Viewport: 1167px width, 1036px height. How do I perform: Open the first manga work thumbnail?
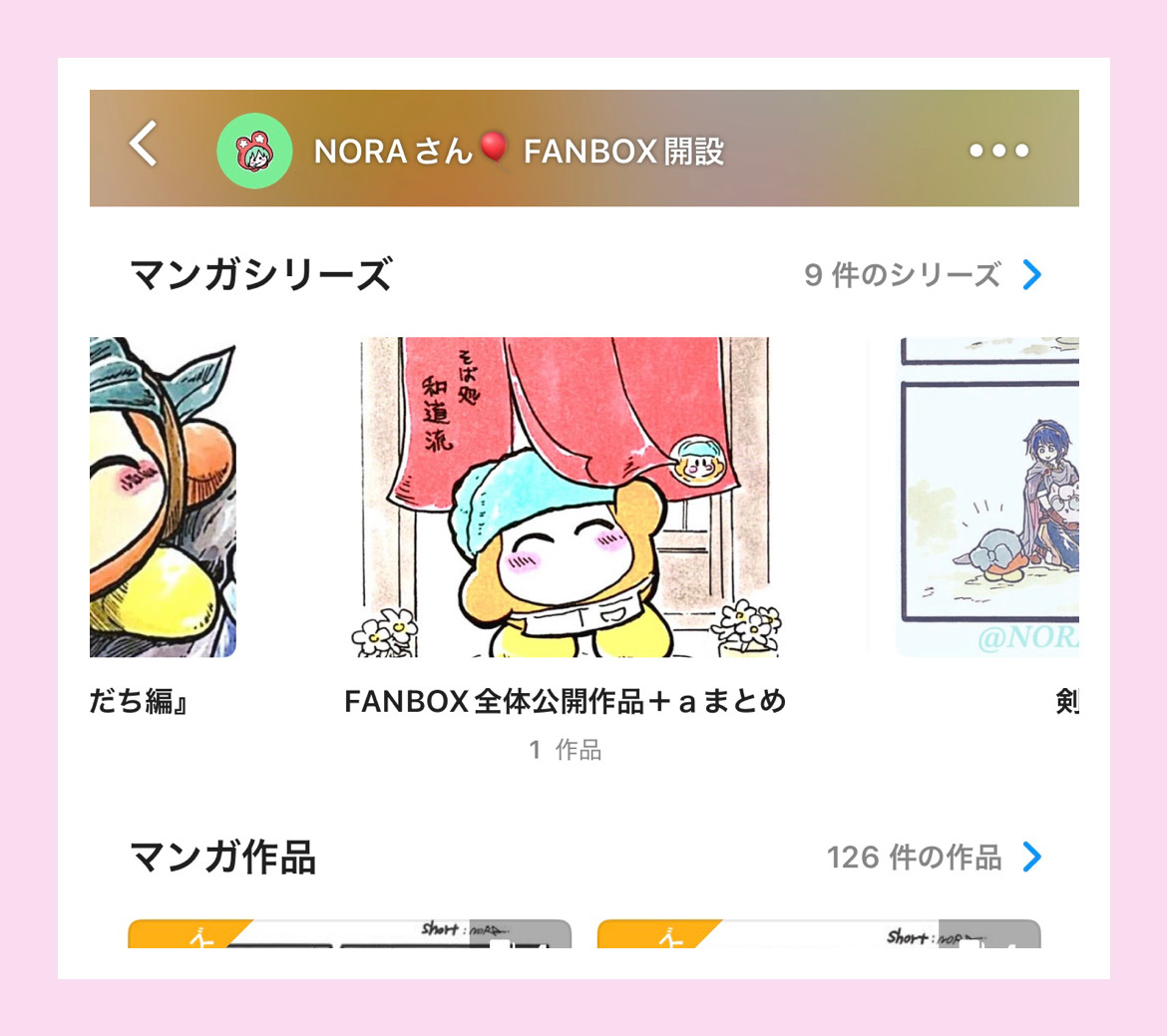(x=349, y=934)
